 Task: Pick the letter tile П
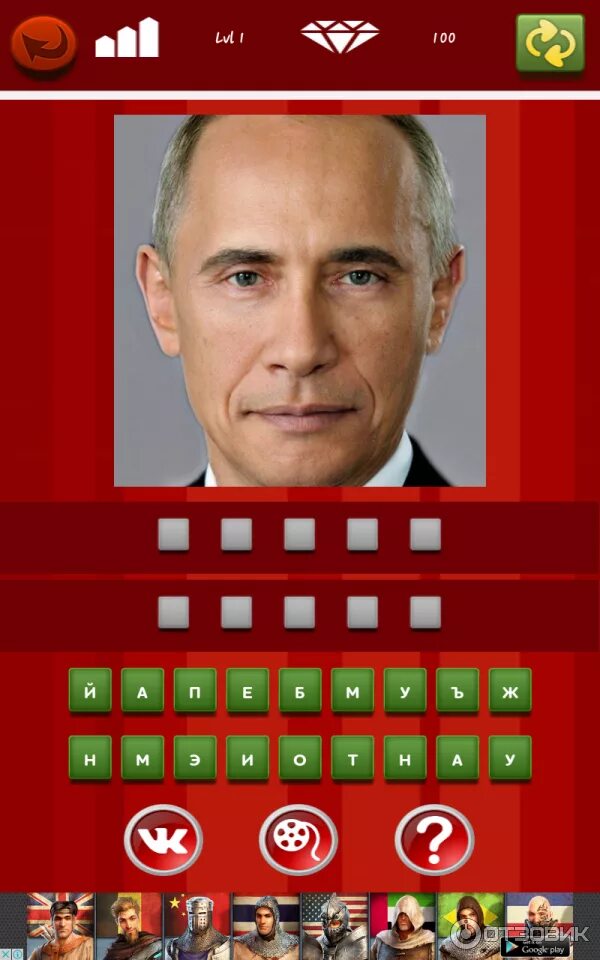[195, 691]
